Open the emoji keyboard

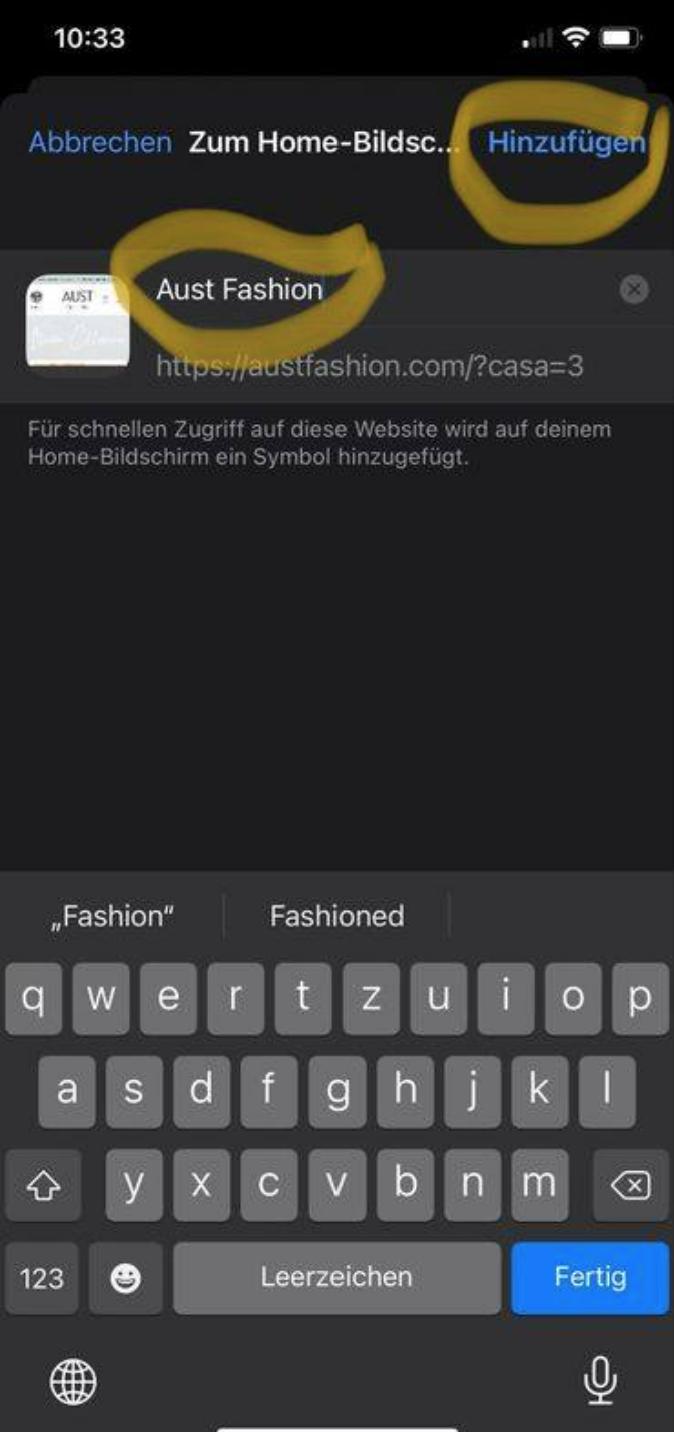pyautogui.click(x=125, y=1277)
